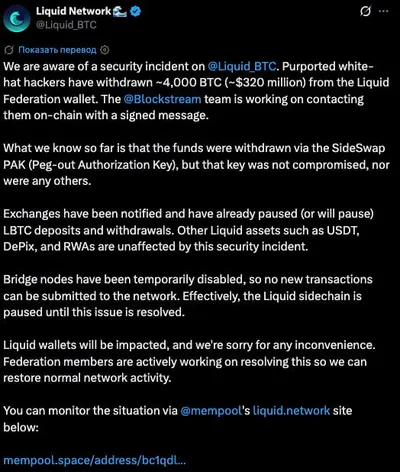400x472 pixels.
Task: Open the Liquid Network display name
Action: tap(73, 11)
